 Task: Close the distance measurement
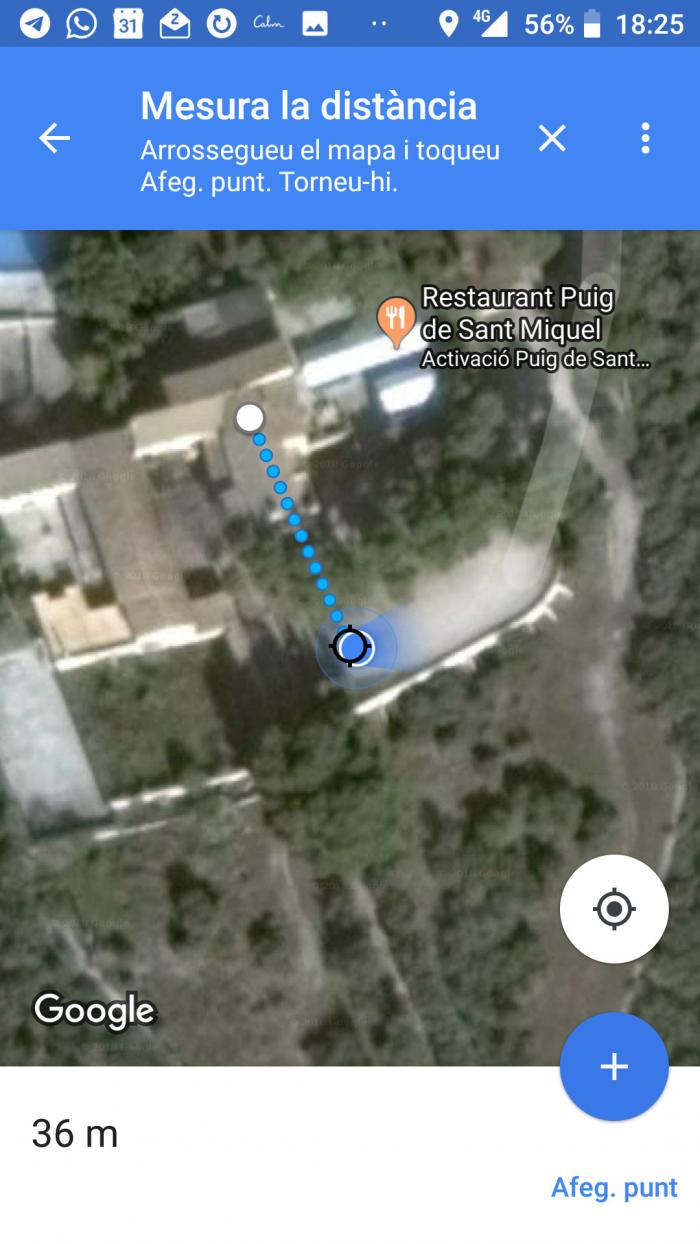click(x=552, y=138)
